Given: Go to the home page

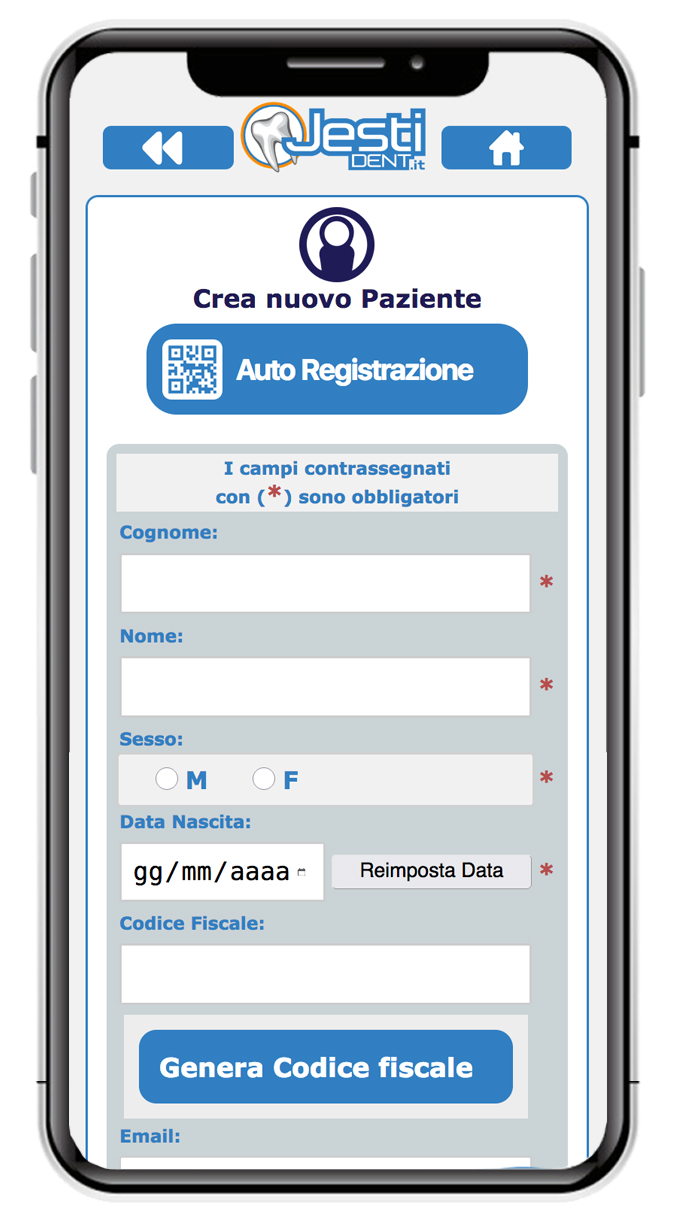Looking at the screenshot, I should pyautogui.click(x=506, y=148).
